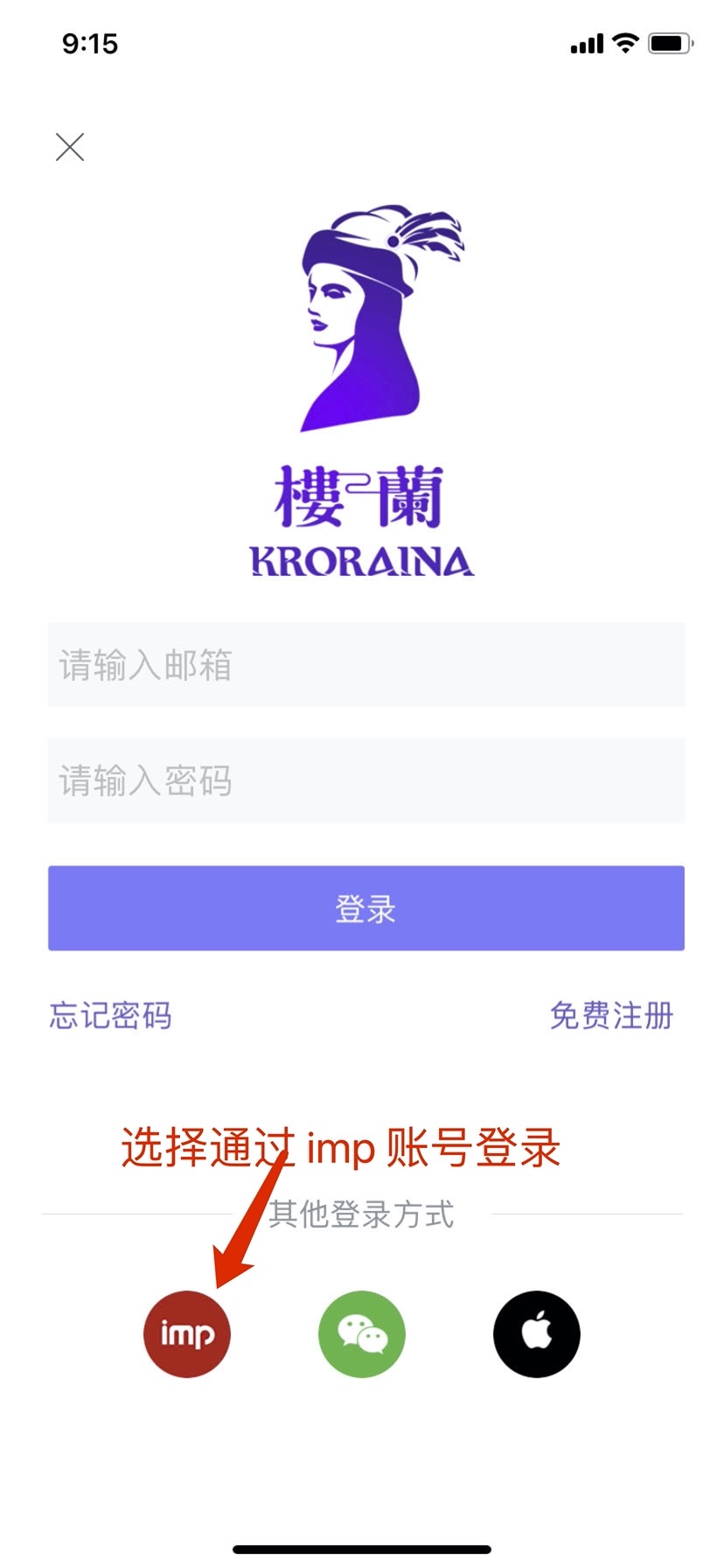Open the 免费注册 free registration link
The width and height of the screenshot is (724, 1568).
pyautogui.click(x=611, y=1016)
